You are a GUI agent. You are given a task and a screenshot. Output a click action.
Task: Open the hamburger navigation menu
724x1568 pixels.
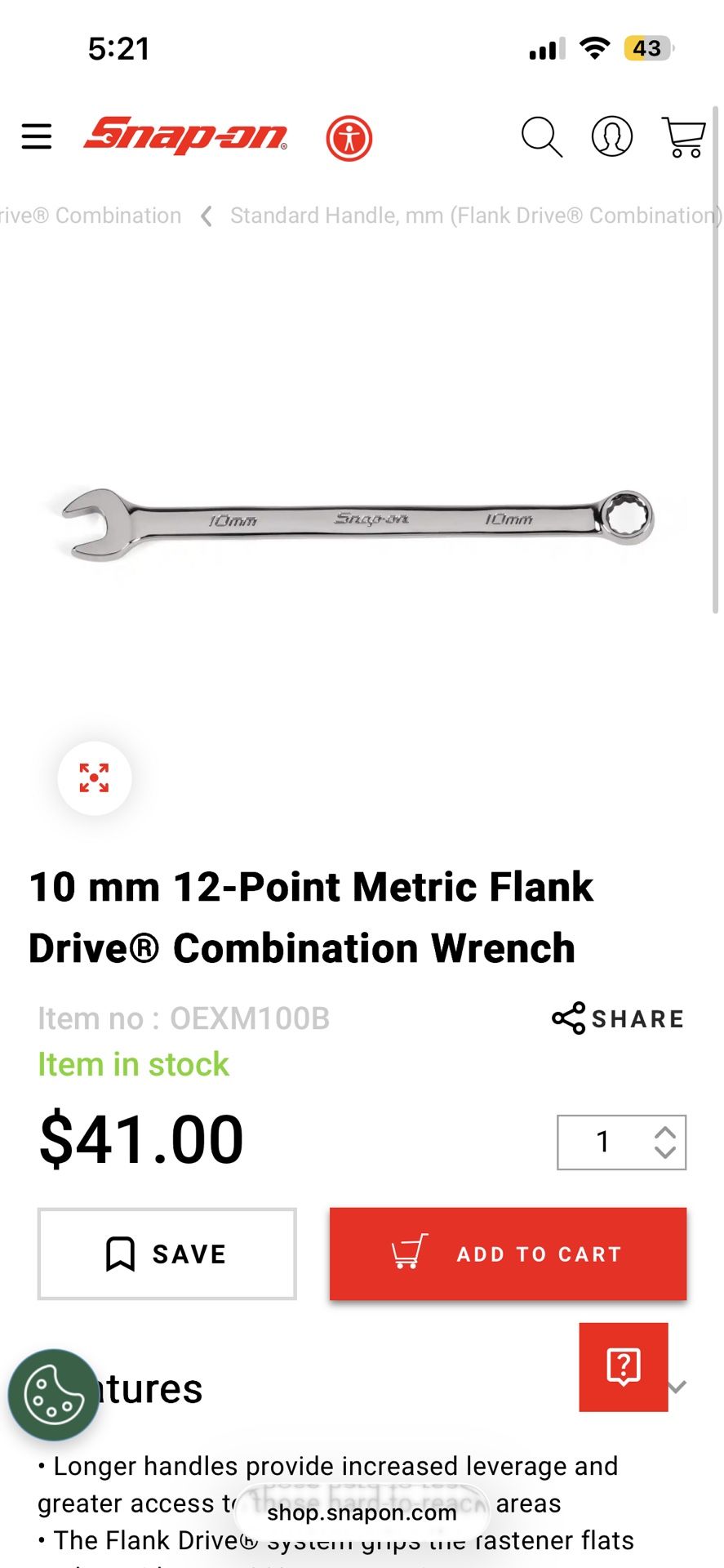pos(37,136)
